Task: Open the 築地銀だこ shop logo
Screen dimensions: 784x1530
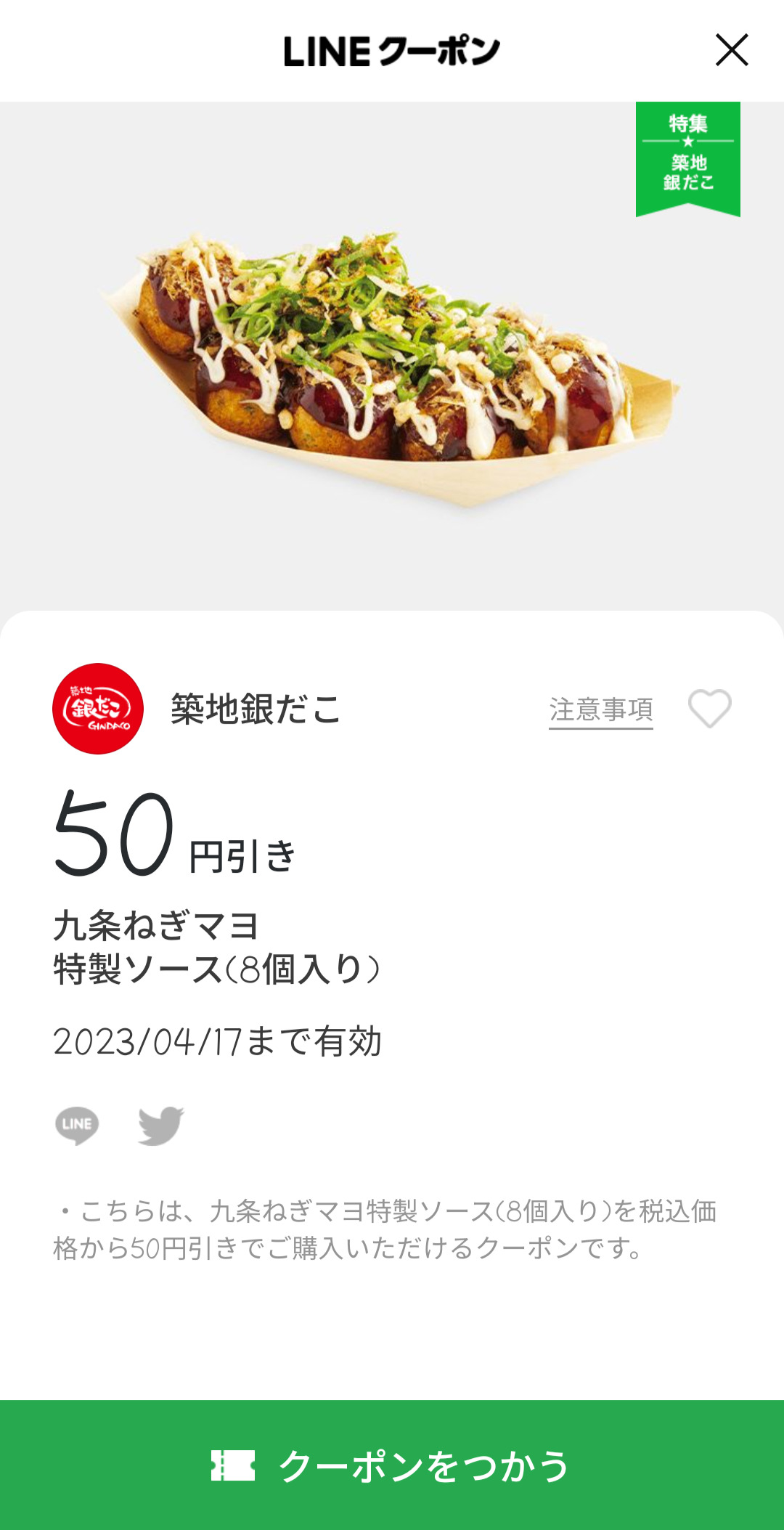Action: pyautogui.click(x=98, y=709)
